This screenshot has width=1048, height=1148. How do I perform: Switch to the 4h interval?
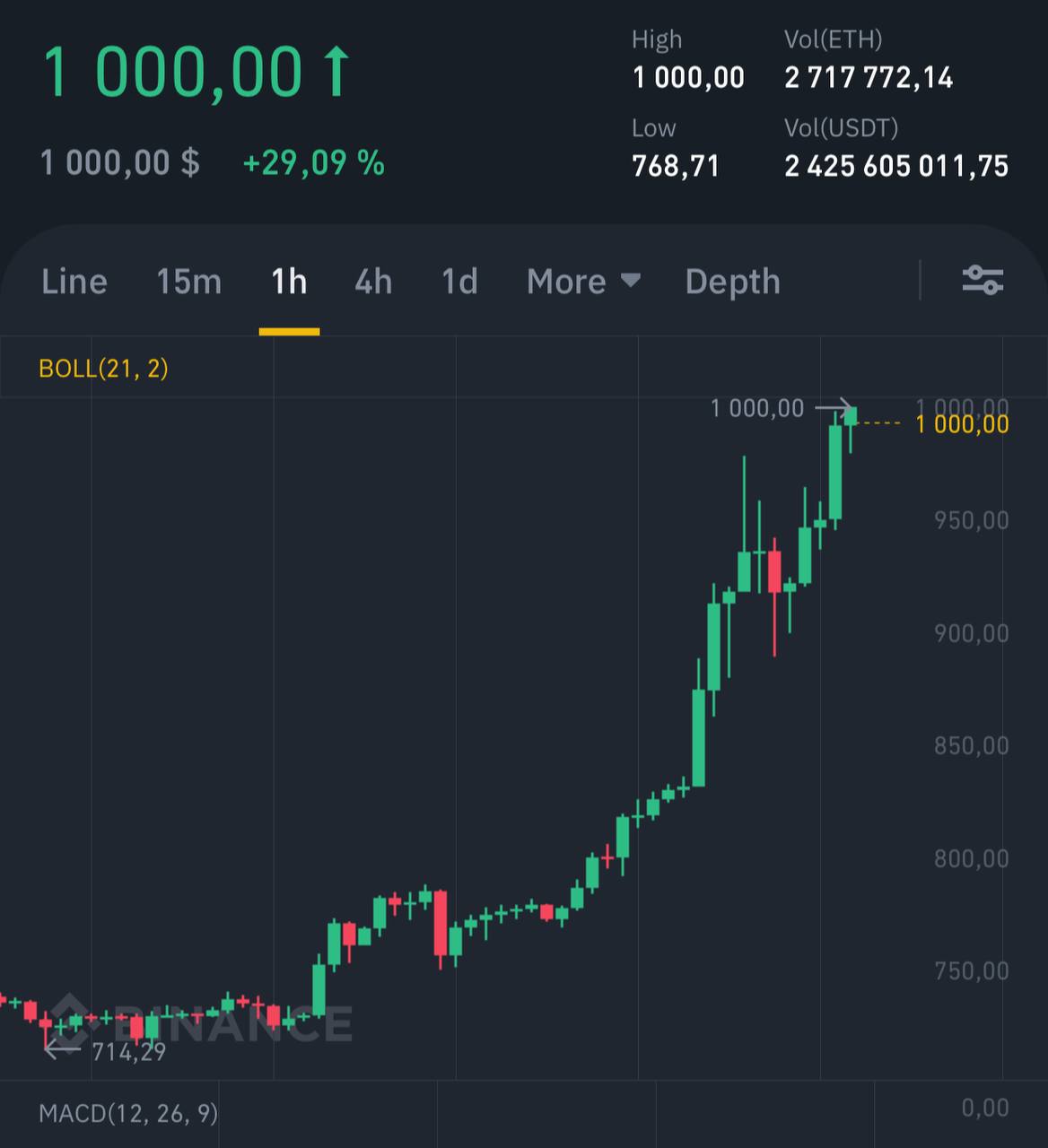[x=373, y=282]
